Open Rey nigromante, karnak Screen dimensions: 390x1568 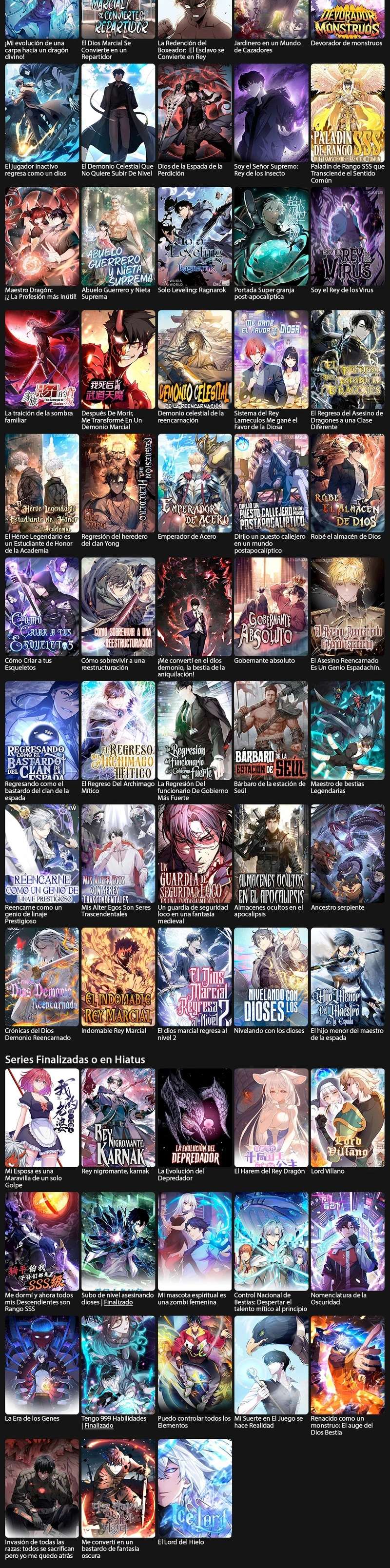118,1117
